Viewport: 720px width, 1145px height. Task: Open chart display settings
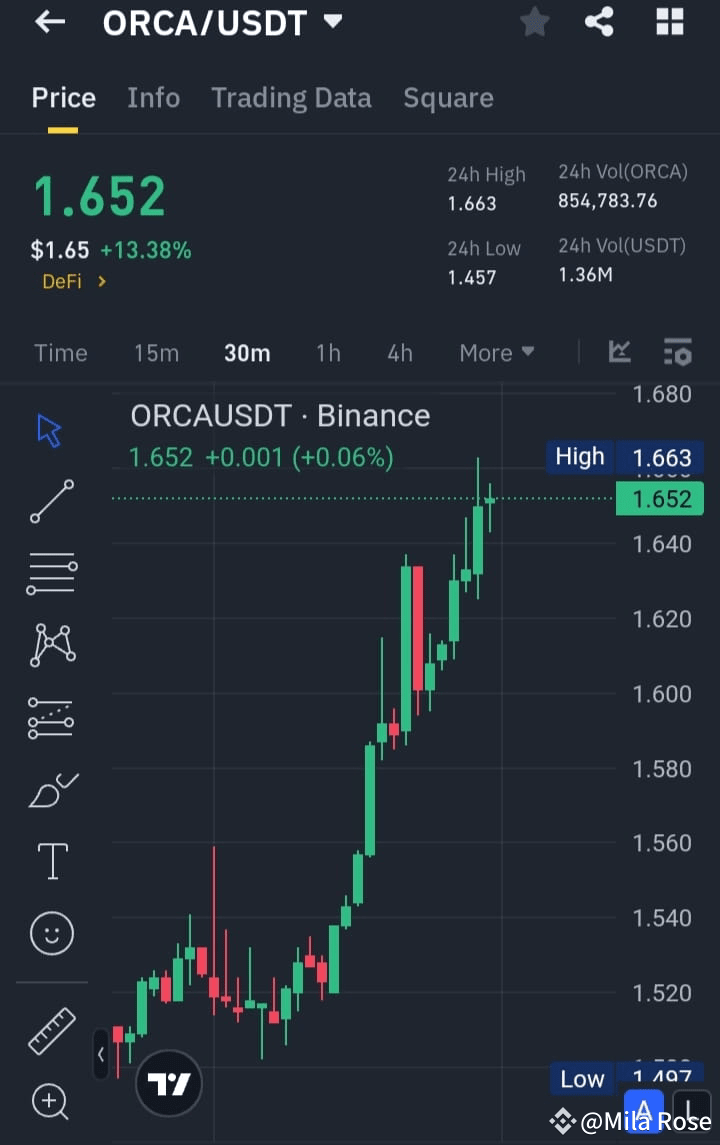677,352
